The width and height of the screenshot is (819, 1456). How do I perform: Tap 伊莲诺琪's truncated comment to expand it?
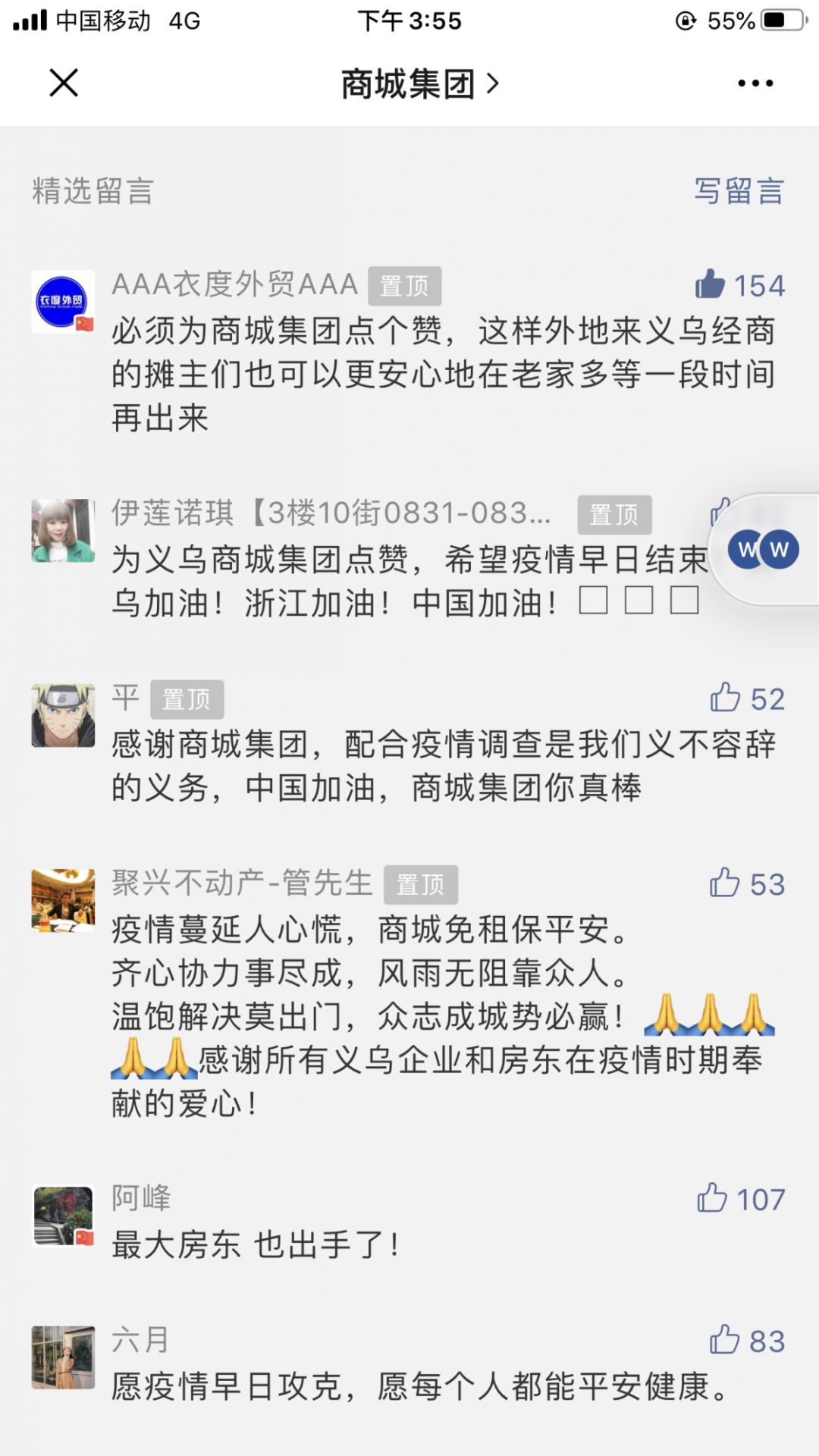(379, 578)
